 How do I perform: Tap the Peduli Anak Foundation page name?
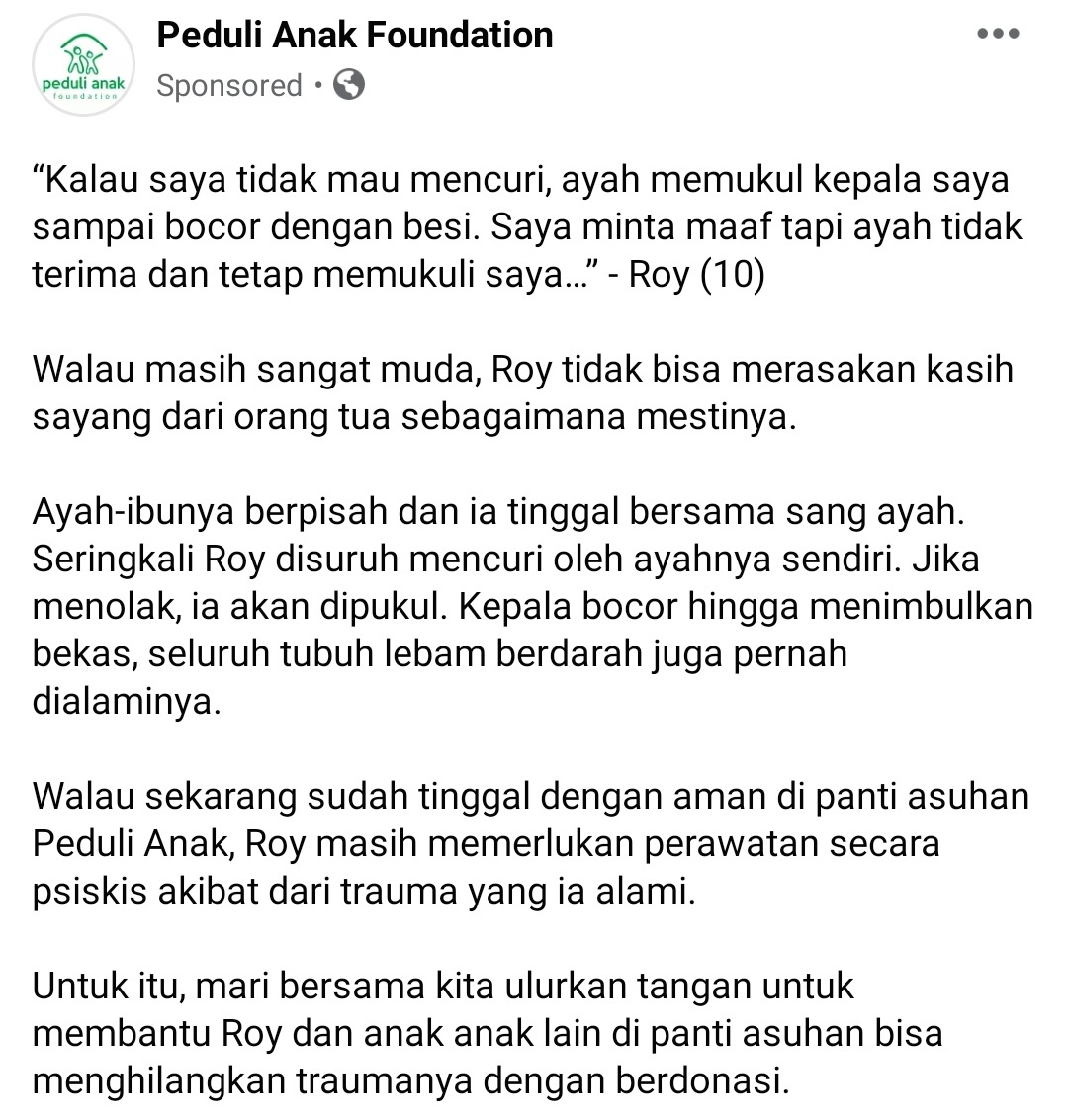pyautogui.click(x=354, y=35)
